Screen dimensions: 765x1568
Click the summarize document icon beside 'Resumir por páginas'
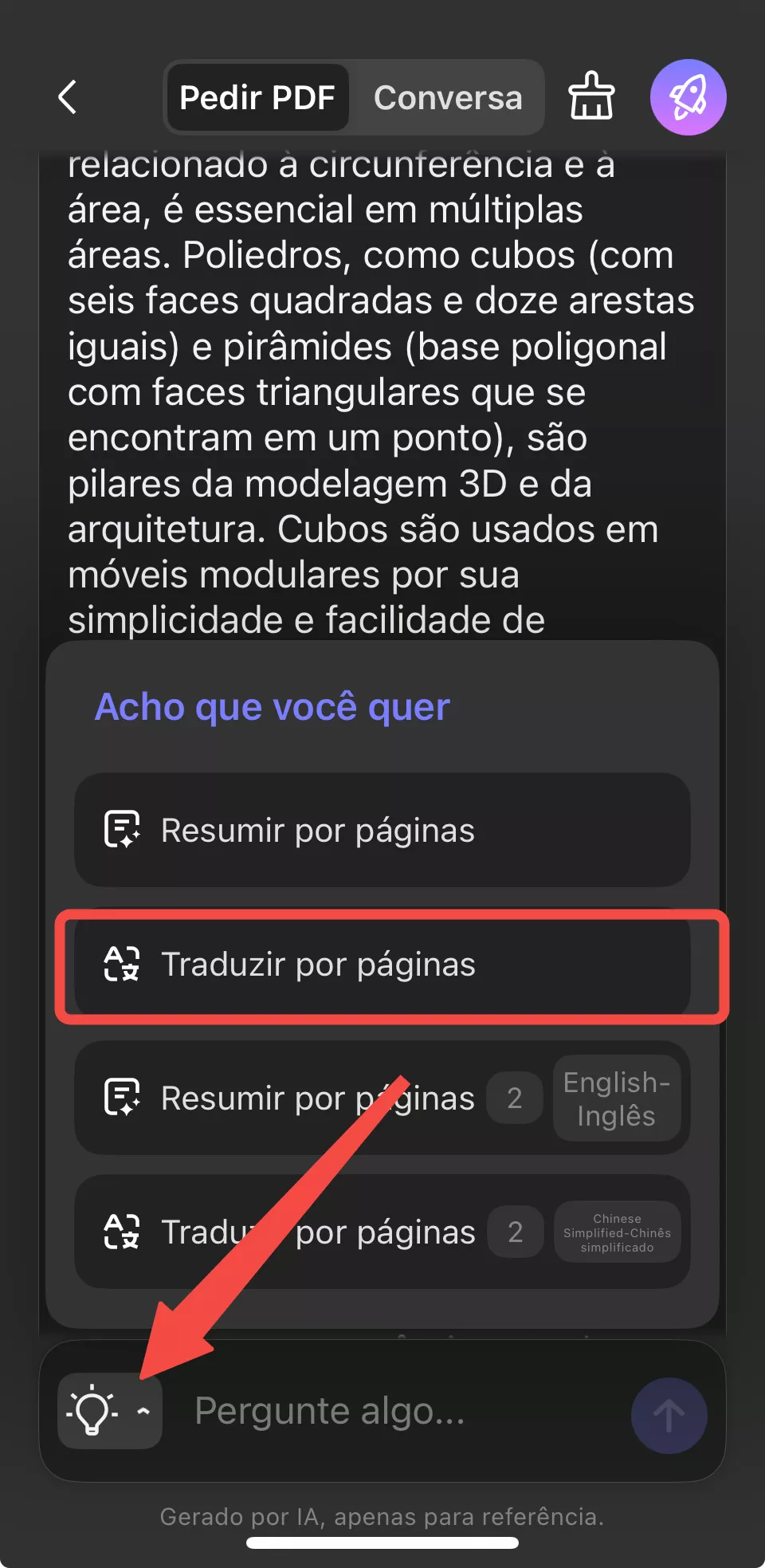click(x=121, y=831)
